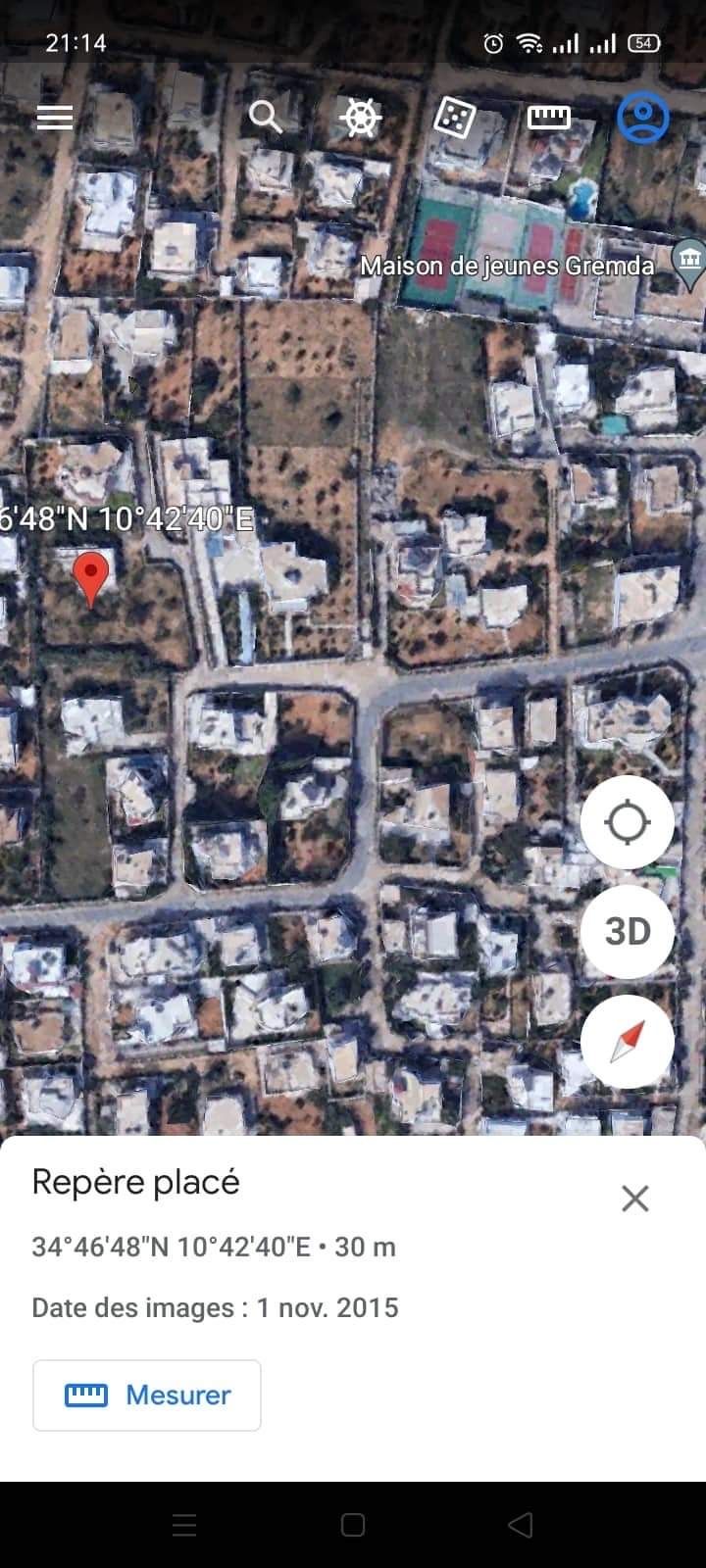
Task: Open the hamburger menu
Action: click(55, 118)
